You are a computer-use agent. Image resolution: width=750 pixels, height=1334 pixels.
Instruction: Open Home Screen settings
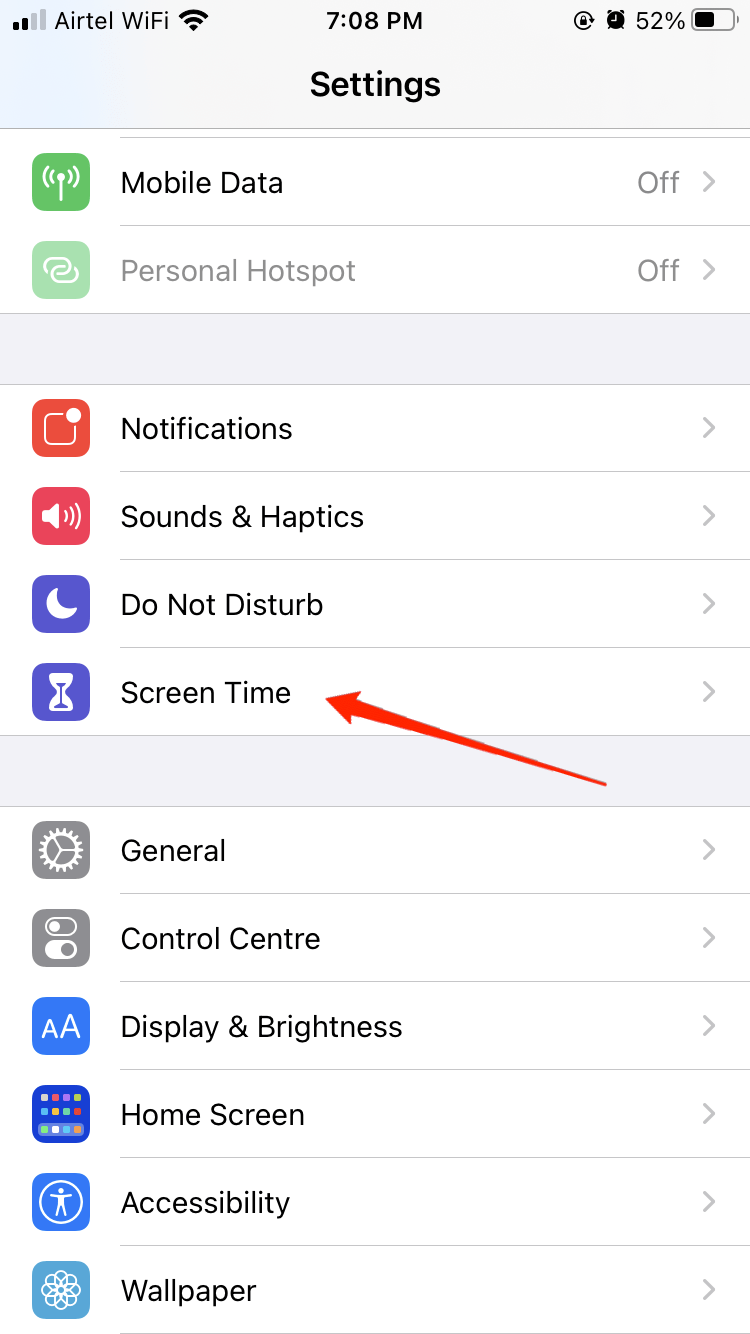pos(375,1115)
